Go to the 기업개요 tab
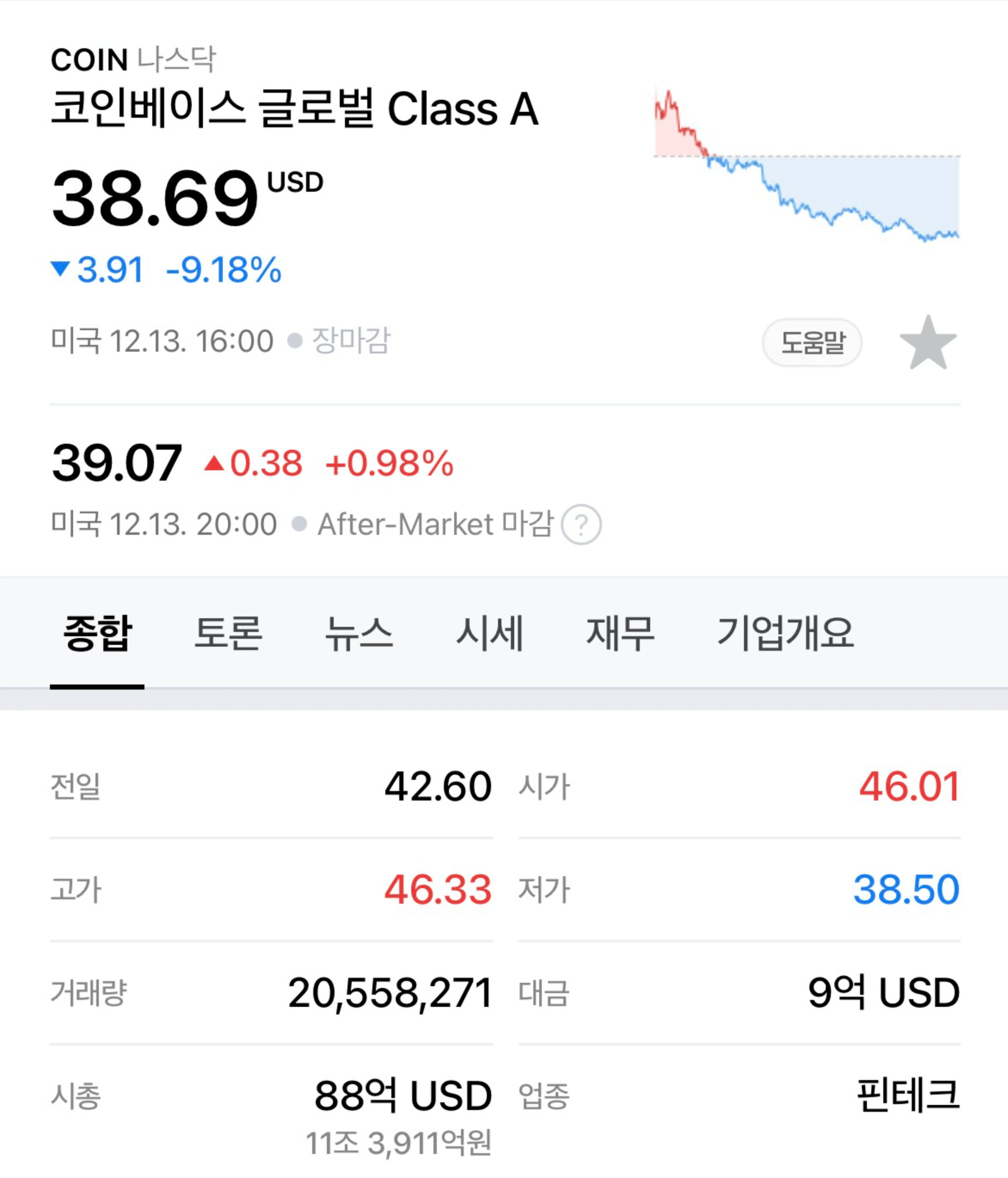The width and height of the screenshot is (1008, 1178). tap(785, 633)
